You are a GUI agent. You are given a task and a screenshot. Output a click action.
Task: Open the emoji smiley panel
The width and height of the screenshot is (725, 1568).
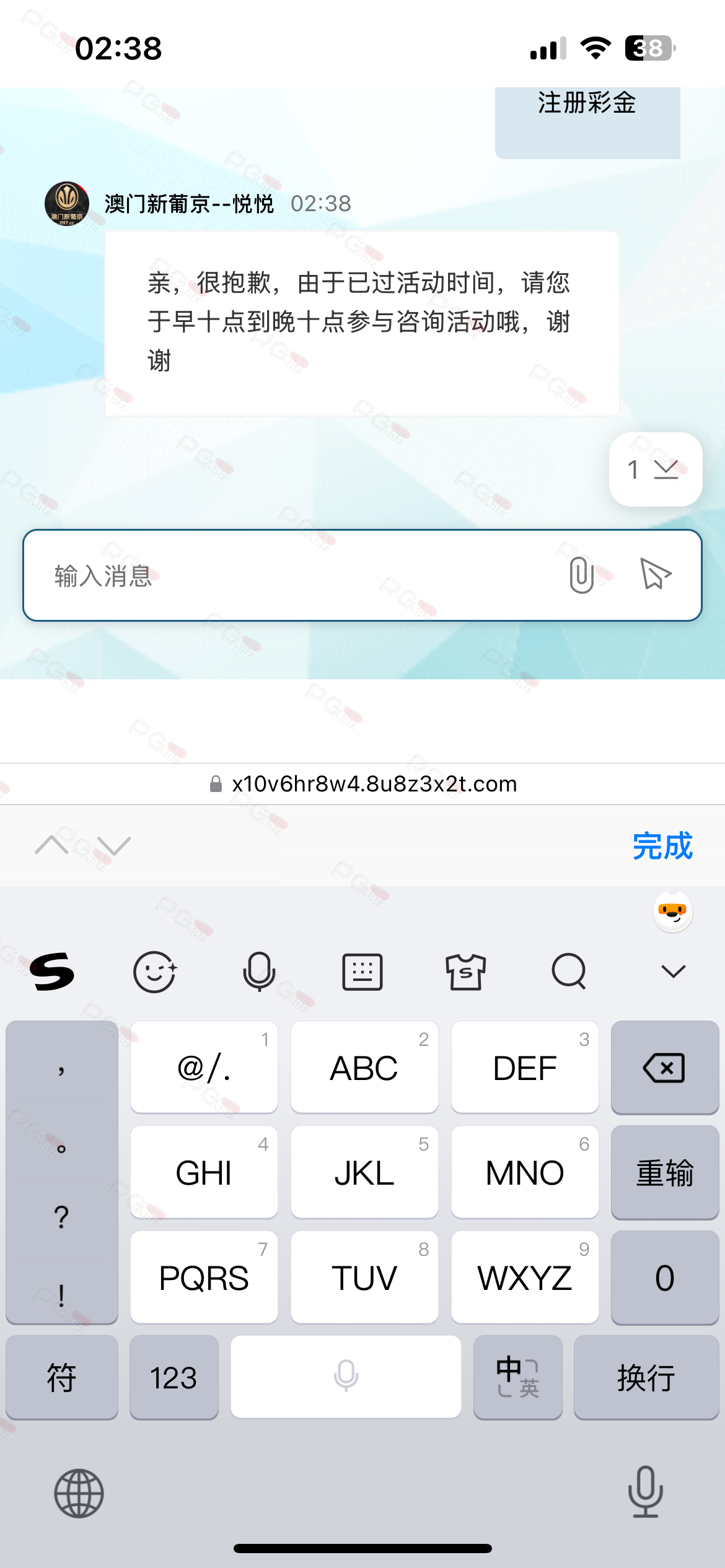pos(155,972)
